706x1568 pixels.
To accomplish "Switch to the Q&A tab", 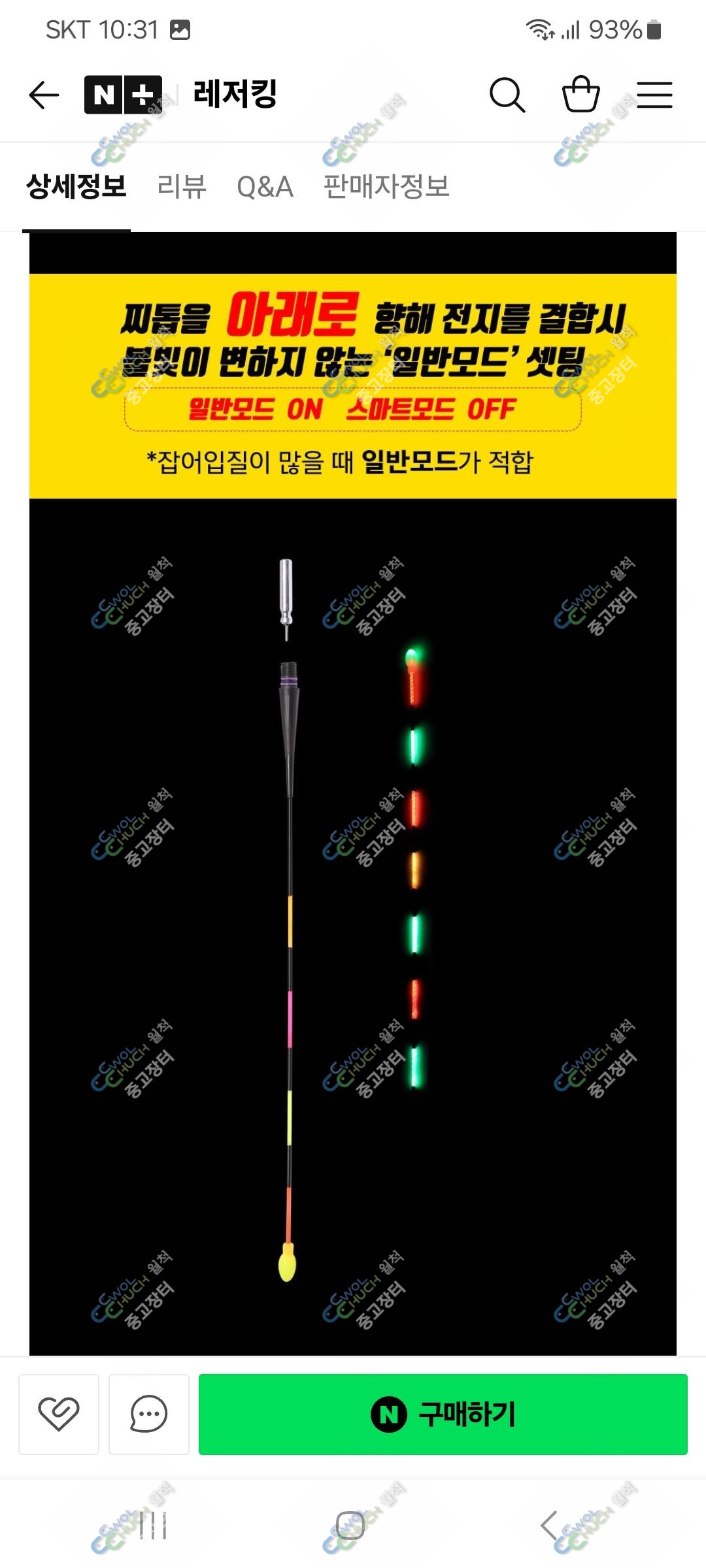I will coord(265,187).
